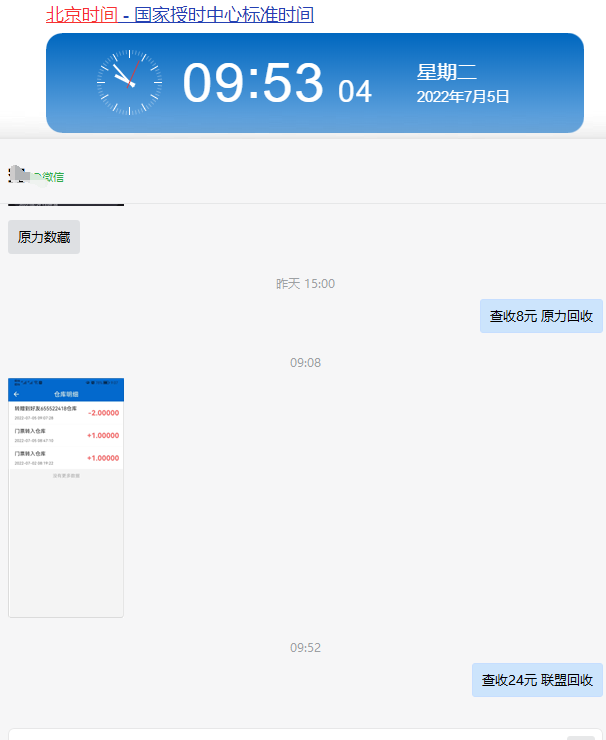Open the 北京时间 国家授时中心标准时间 link
This screenshot has width=606, height=740.
pos(180,15)
